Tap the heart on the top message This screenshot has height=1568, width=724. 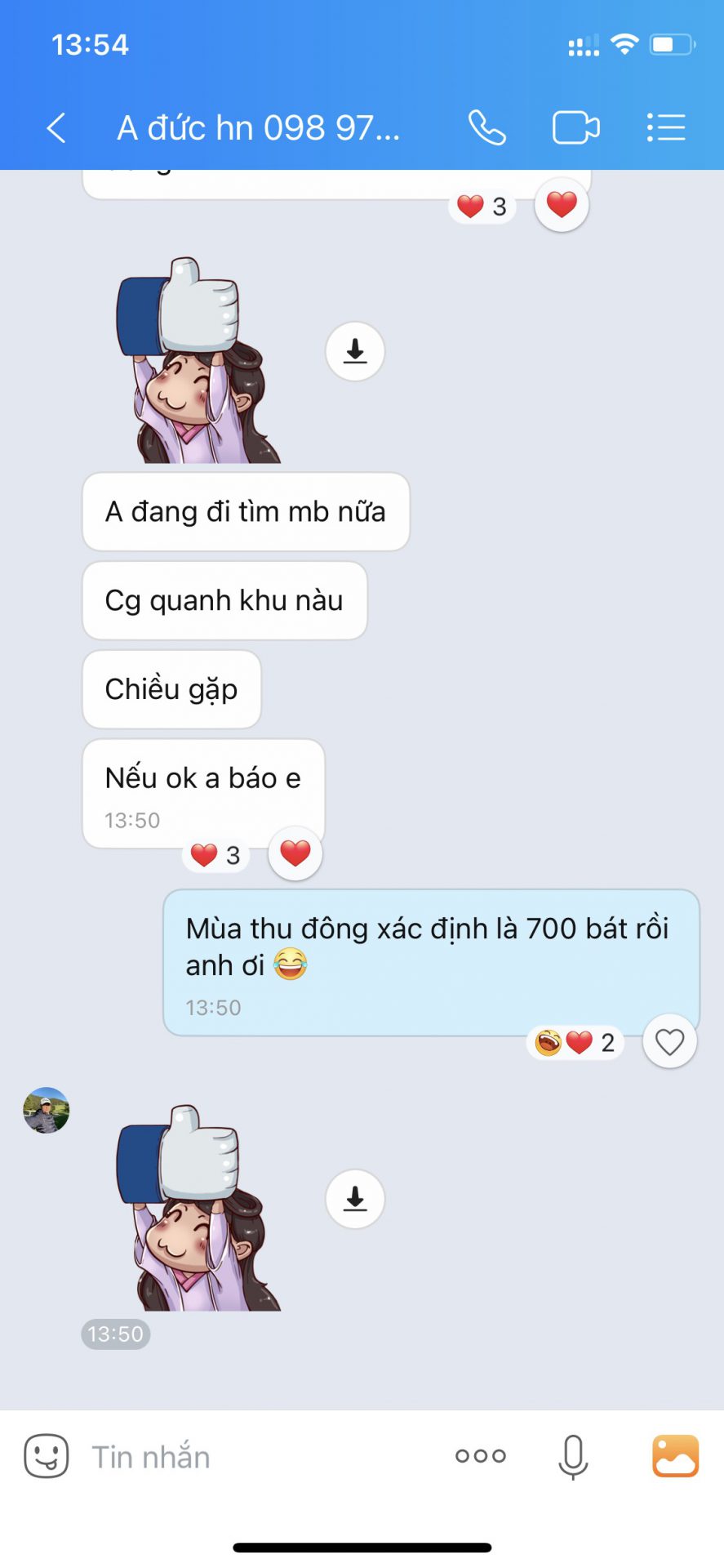(x=562, y=204)
